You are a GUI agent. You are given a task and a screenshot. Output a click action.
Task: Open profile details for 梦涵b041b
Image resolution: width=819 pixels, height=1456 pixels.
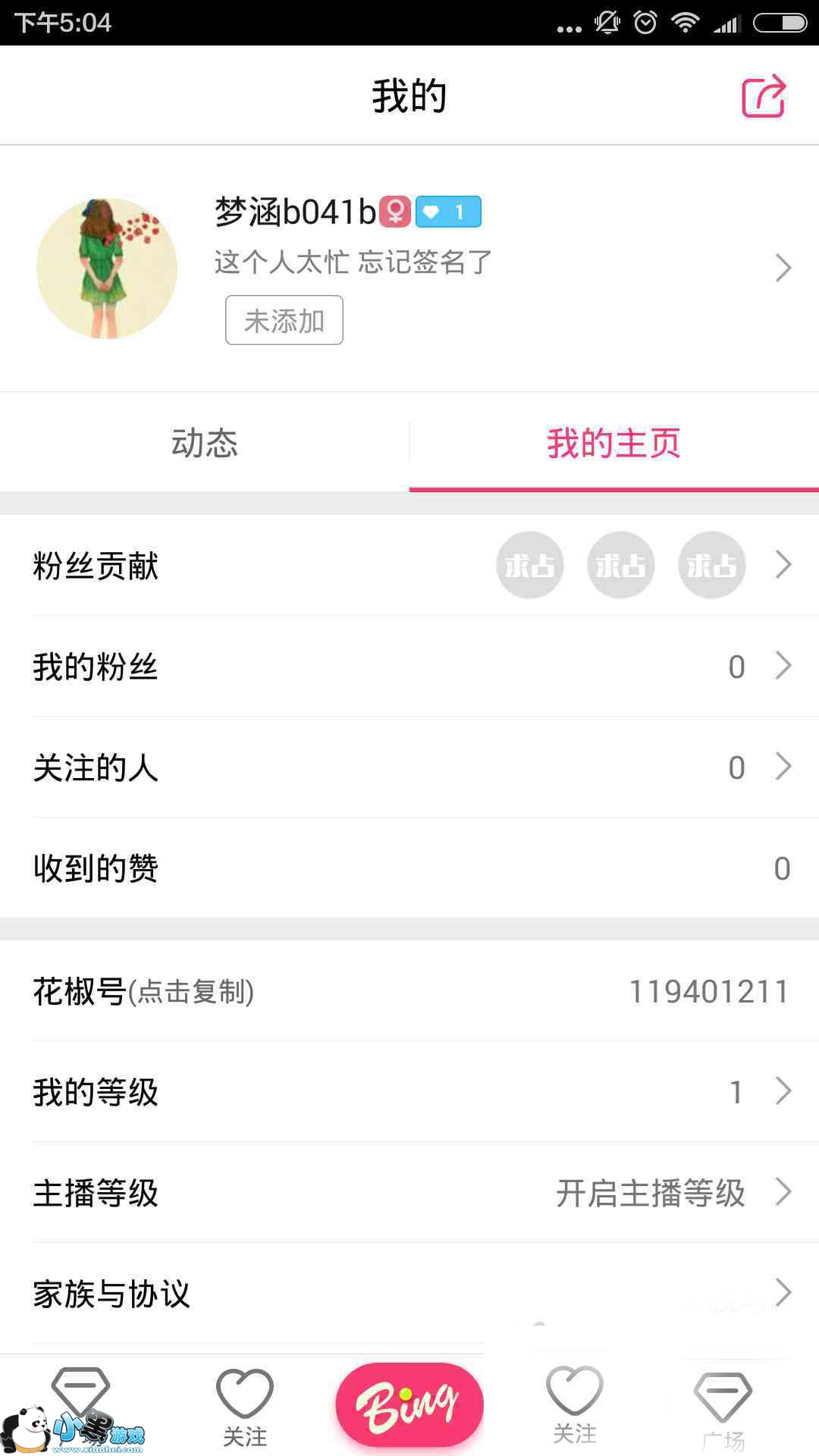[x=783, y=268]
